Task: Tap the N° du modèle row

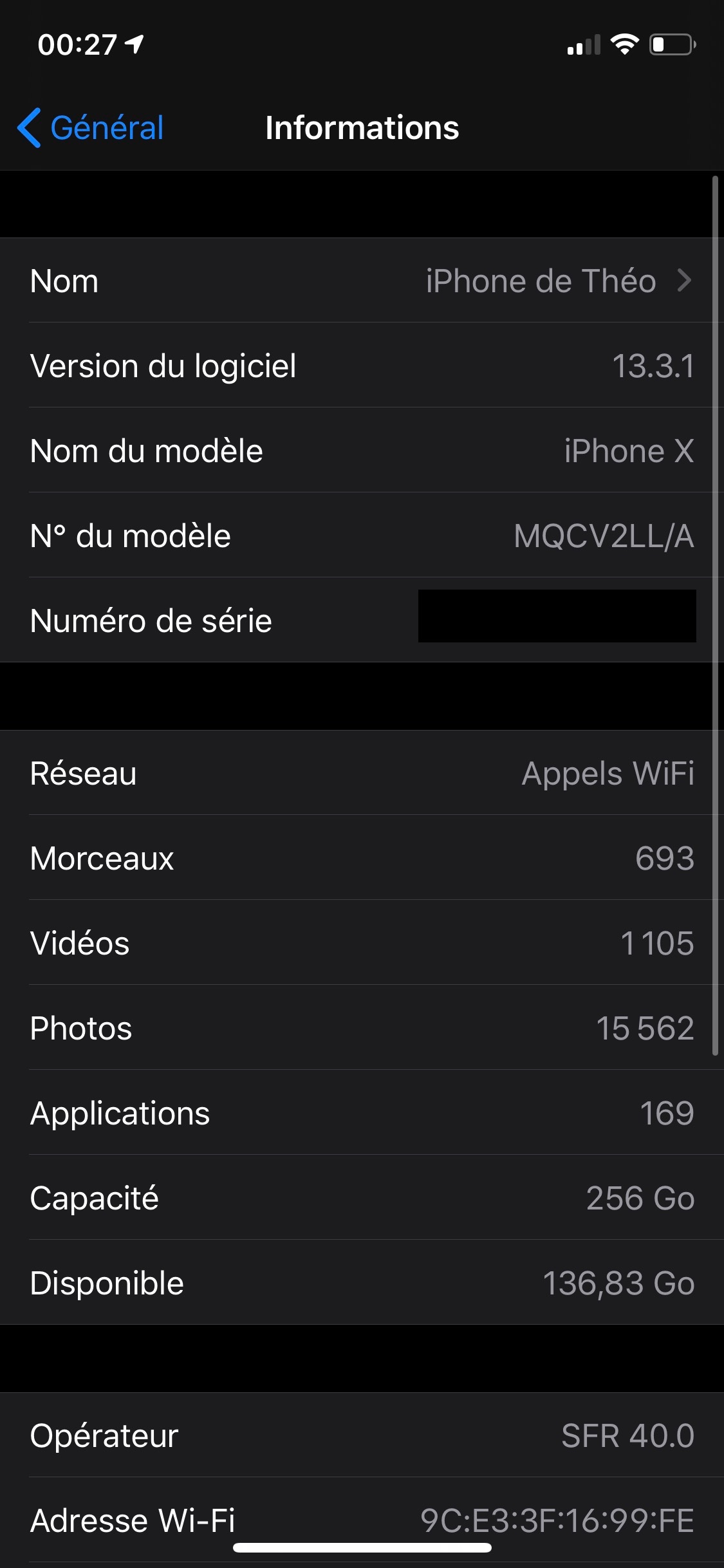Action: (362, 536)
